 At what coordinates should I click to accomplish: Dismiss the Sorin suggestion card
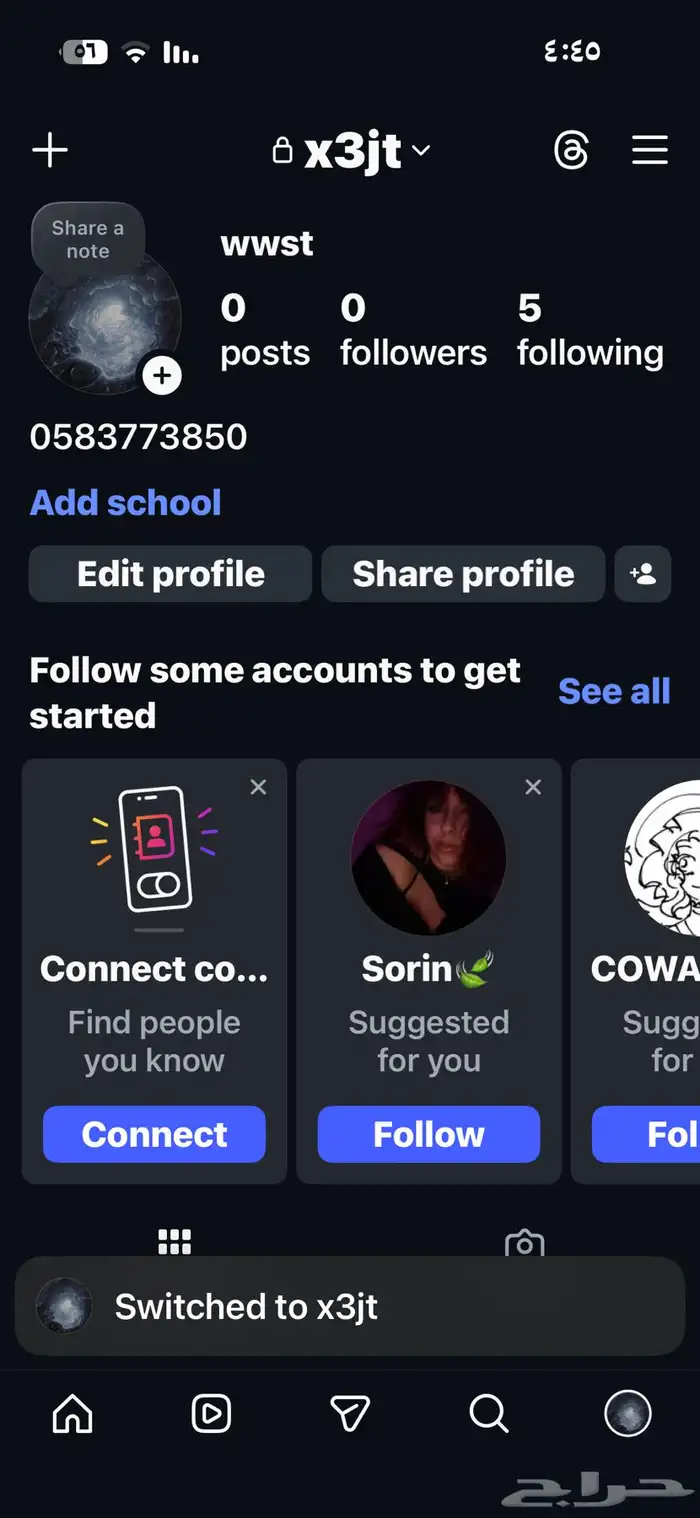point(533,788)
